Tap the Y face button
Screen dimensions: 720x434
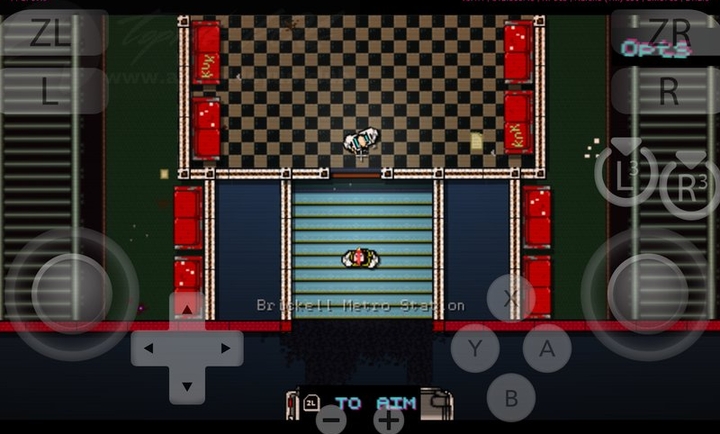pyautogui.click(x=475, y=348)
